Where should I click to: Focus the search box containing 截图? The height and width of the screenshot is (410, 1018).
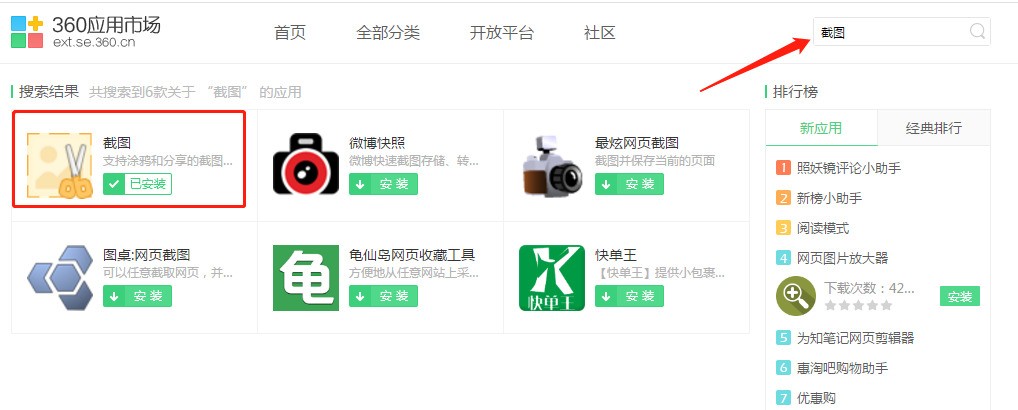pos(890,32)
